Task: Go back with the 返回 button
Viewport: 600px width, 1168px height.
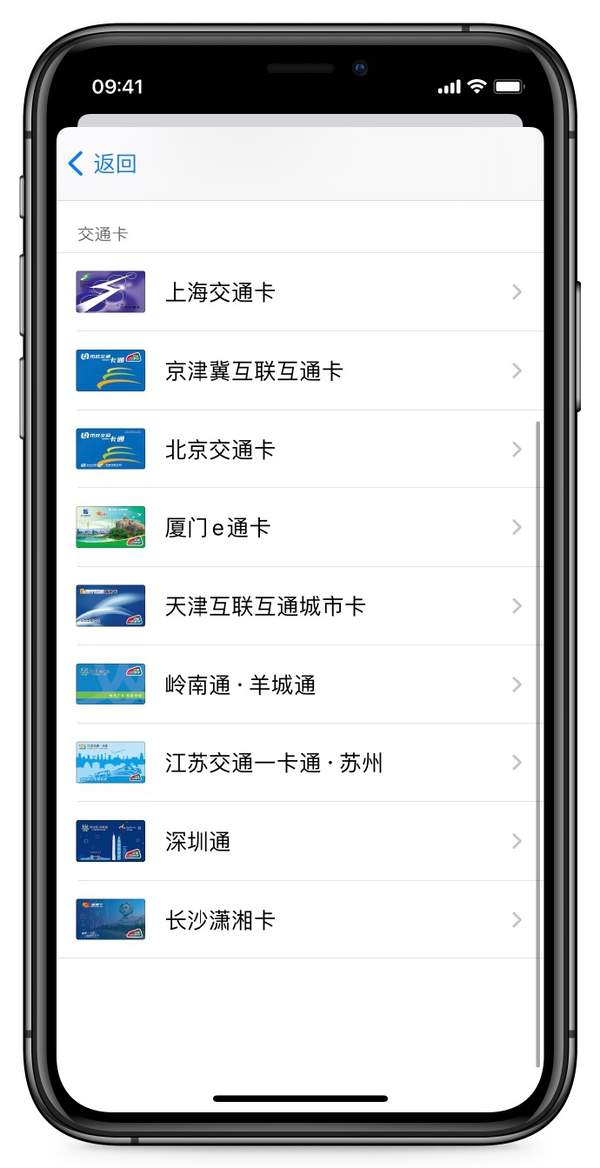Action: click(x=102, y=164)
